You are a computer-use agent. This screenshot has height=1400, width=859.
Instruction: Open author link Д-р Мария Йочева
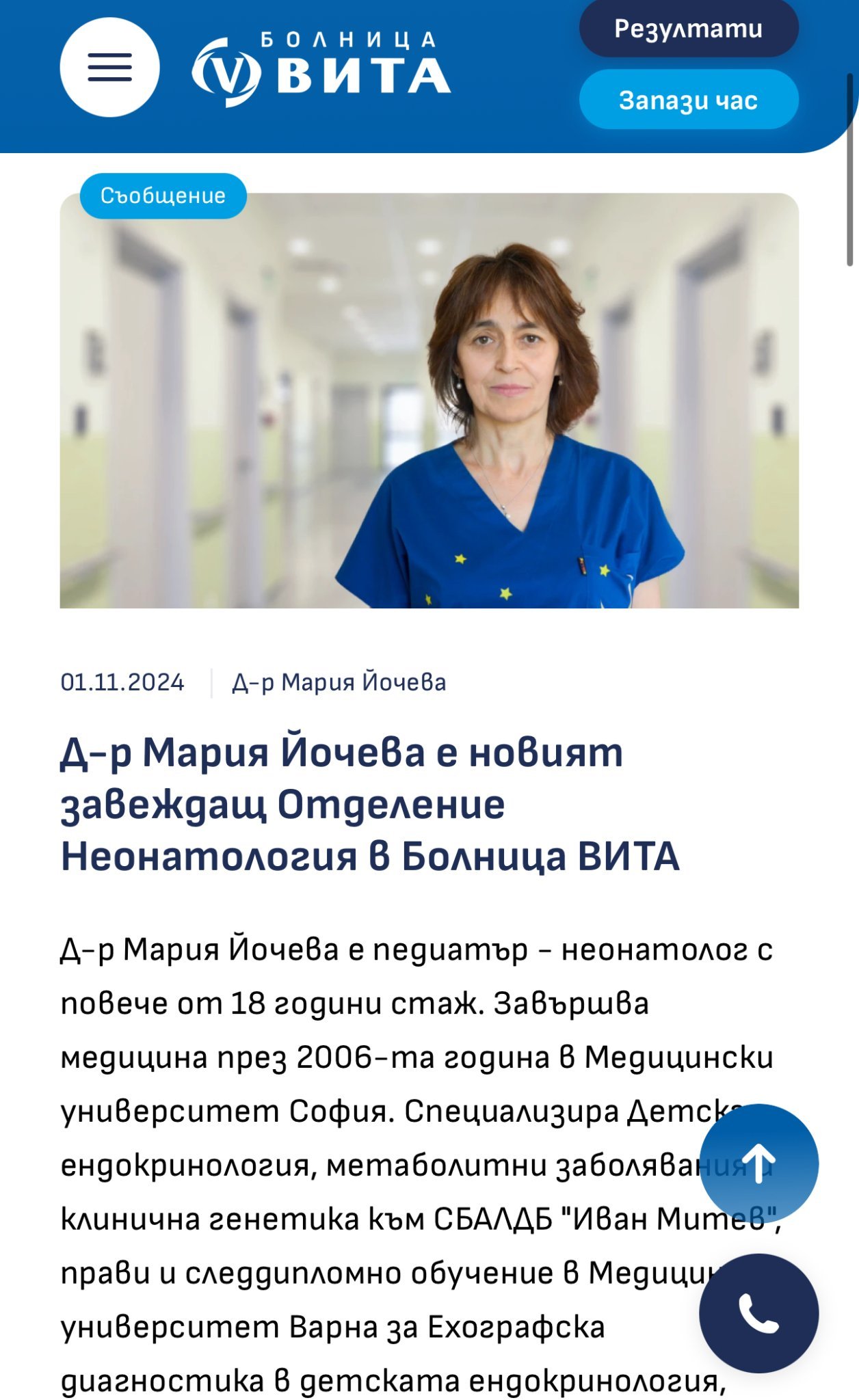(x=339, y=682)
